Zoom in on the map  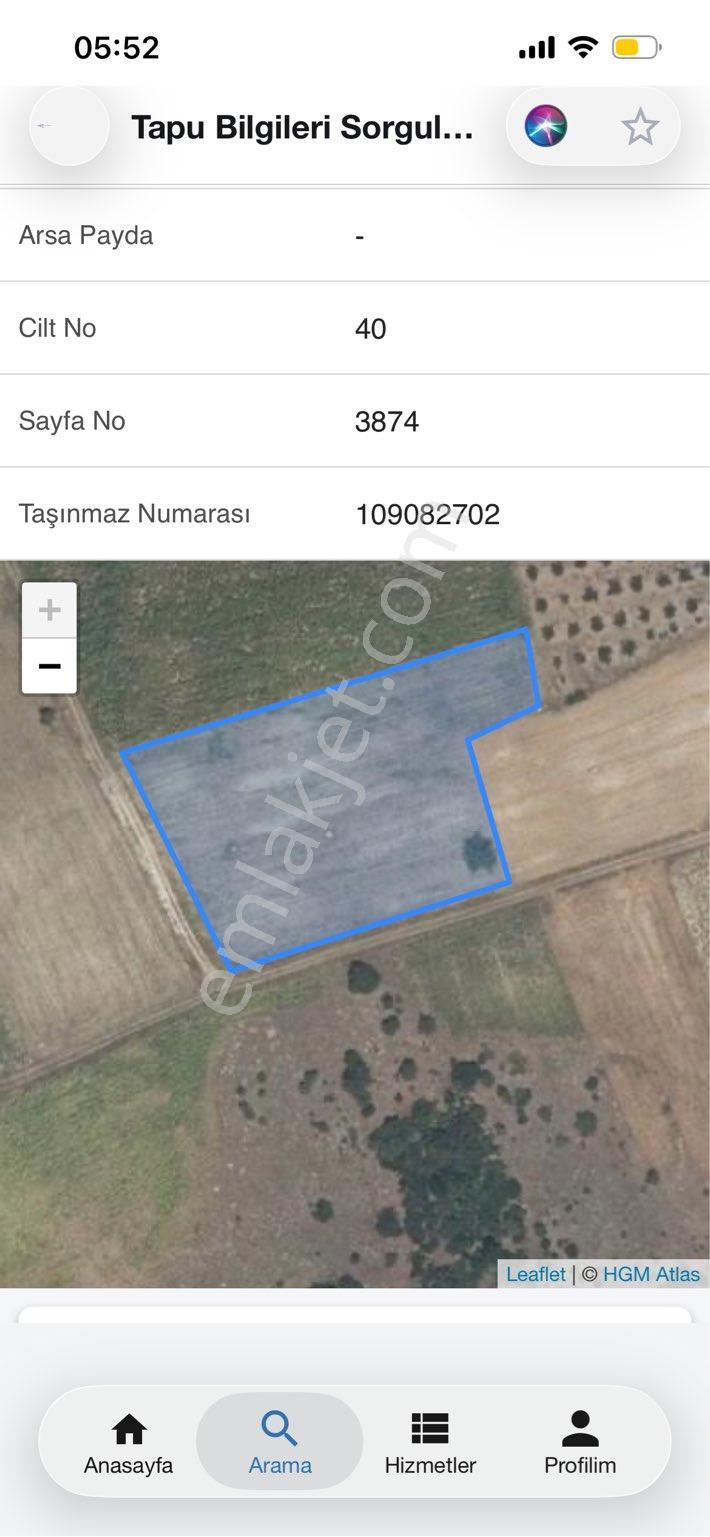click(49, 610)
